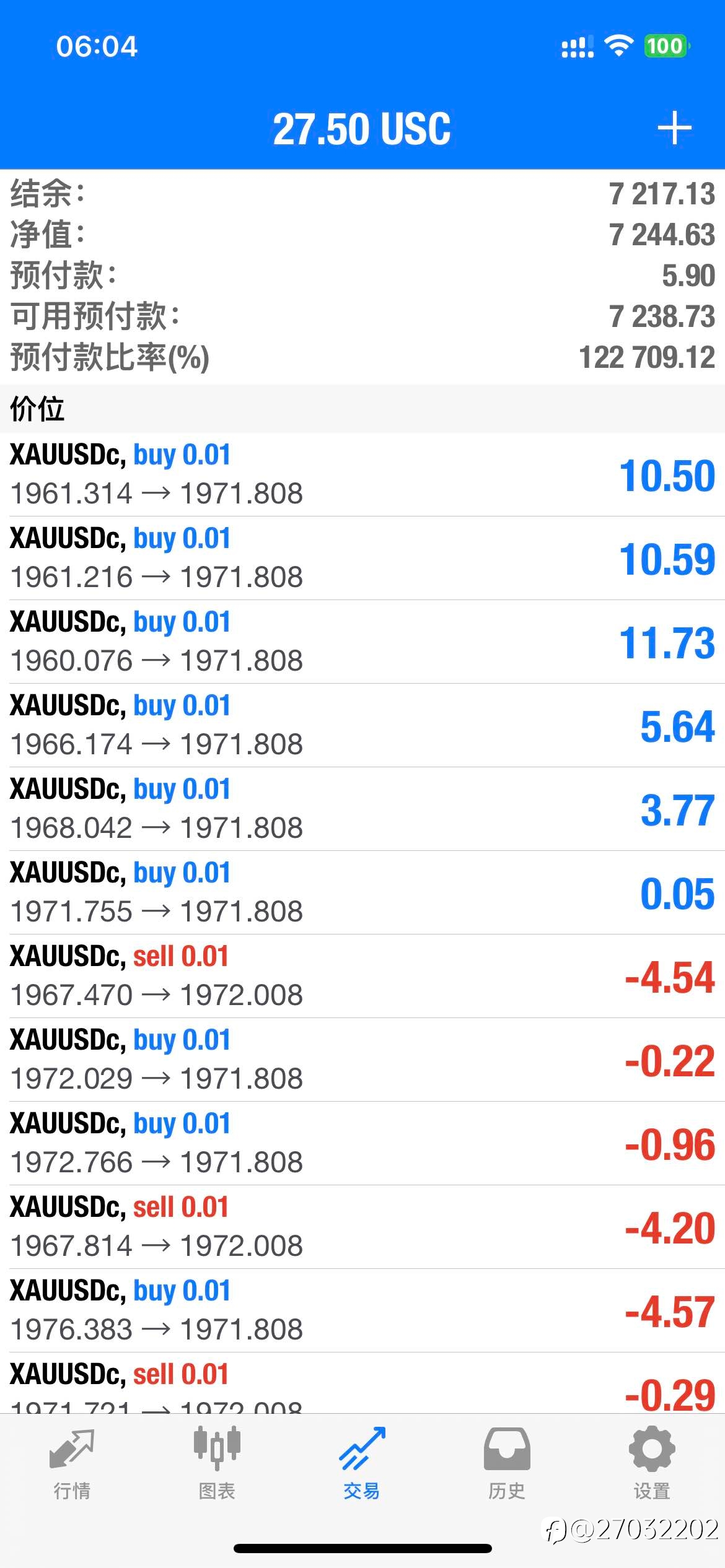Viewport: 725px width, 1568px height.
Task: Select the buy position with 11.73 profit
Action: pos(362,642)
